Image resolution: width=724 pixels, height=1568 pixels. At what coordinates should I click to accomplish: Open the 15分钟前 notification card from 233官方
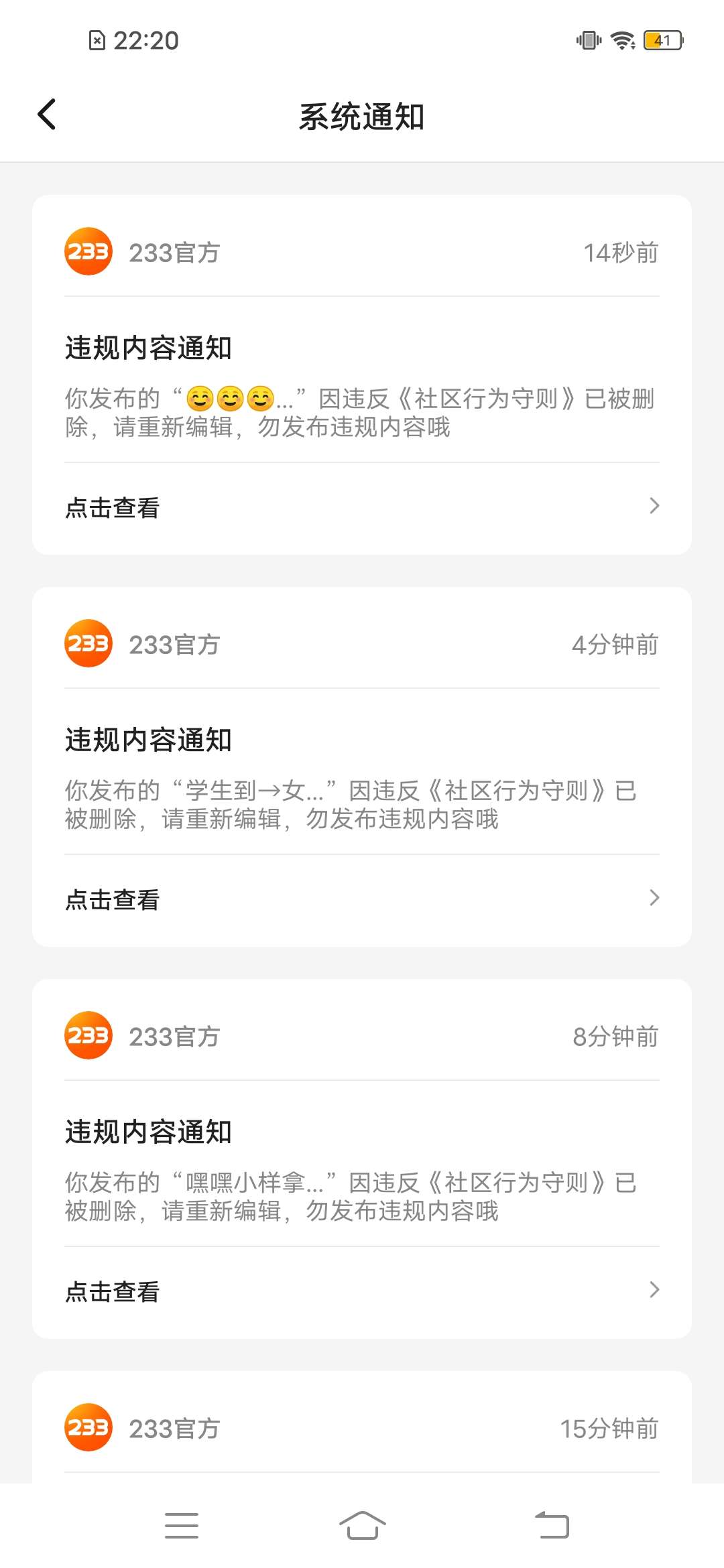click(362, 1427)
